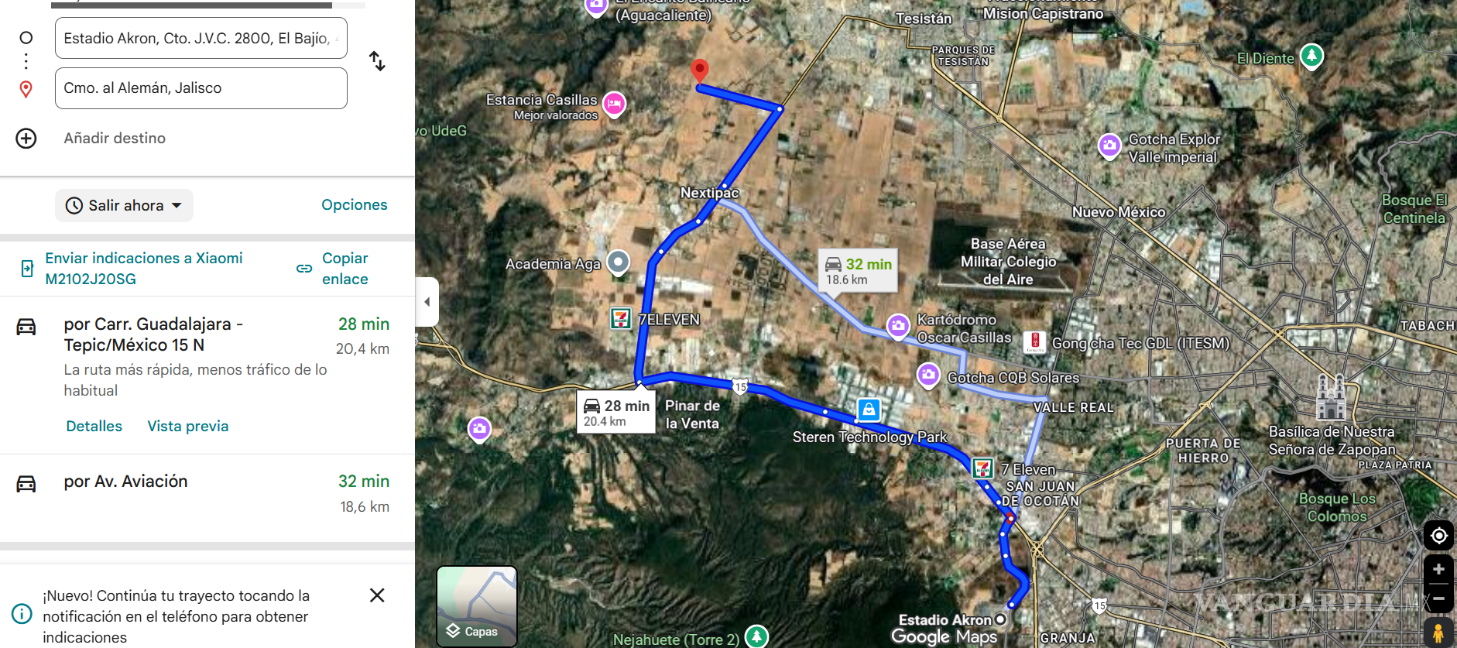
Task: Dismiss the phone notification banner
Action: (377, 595)
